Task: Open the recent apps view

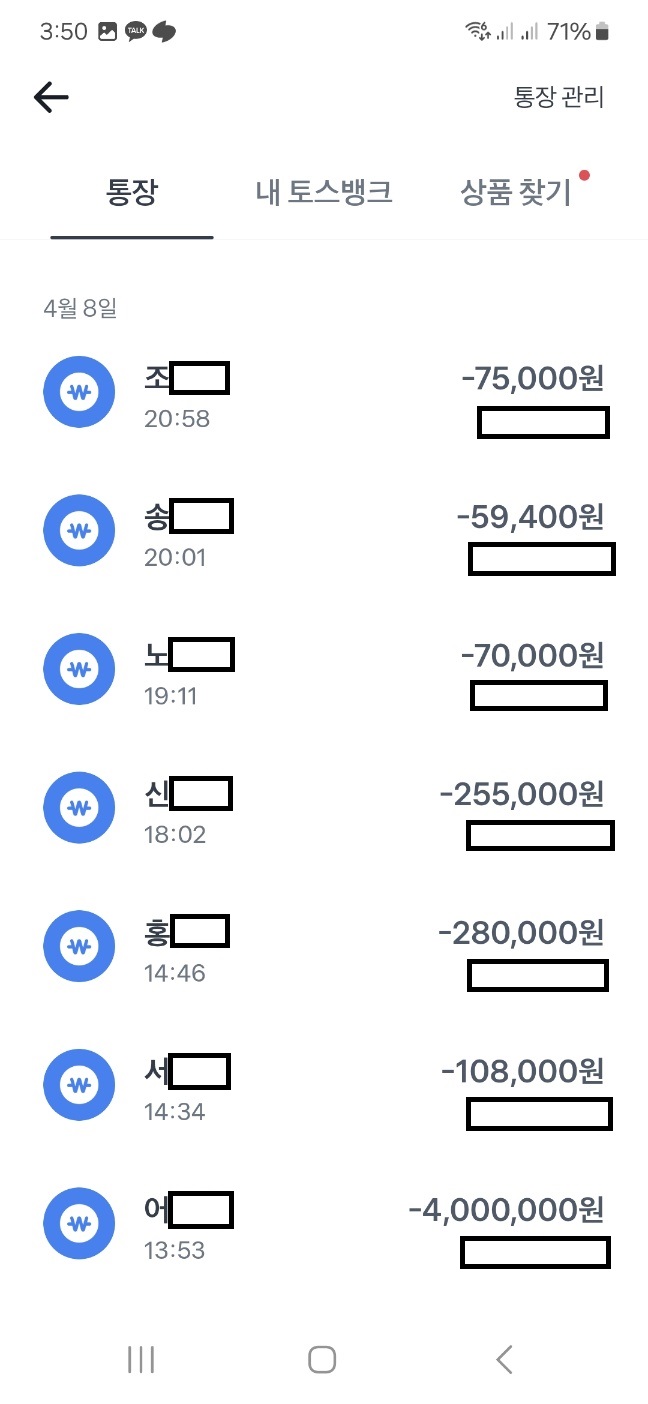Action: pos(141,1359)
